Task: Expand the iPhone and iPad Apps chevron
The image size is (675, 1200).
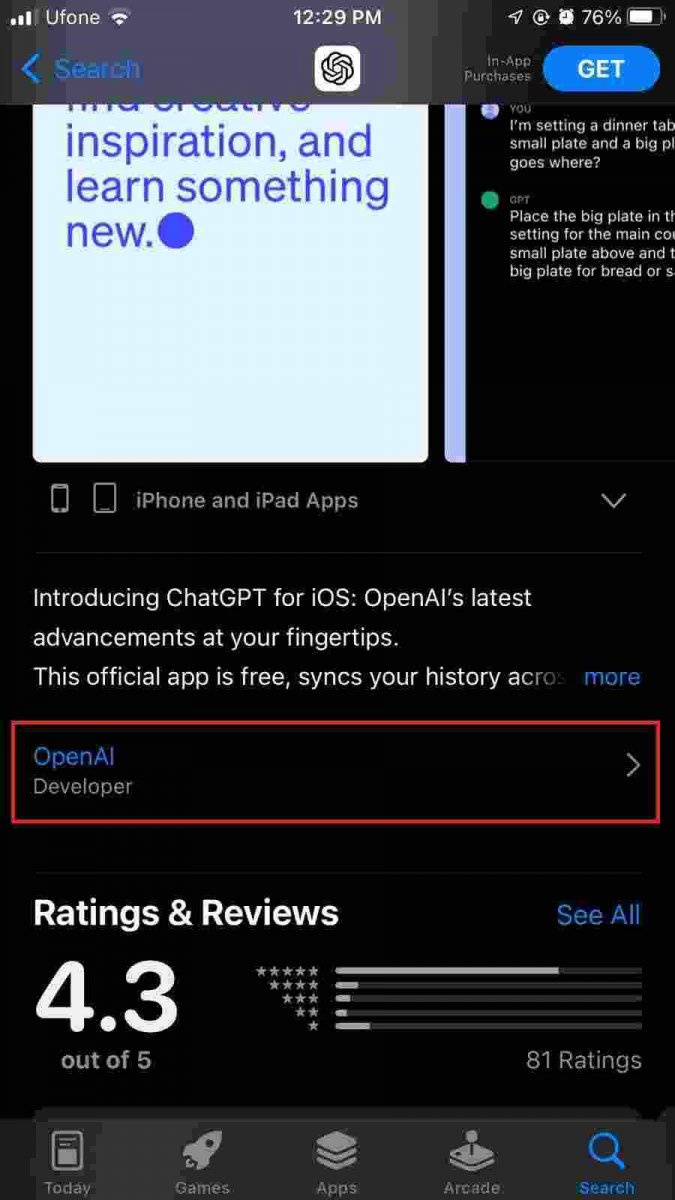Action: click(613, 500)
